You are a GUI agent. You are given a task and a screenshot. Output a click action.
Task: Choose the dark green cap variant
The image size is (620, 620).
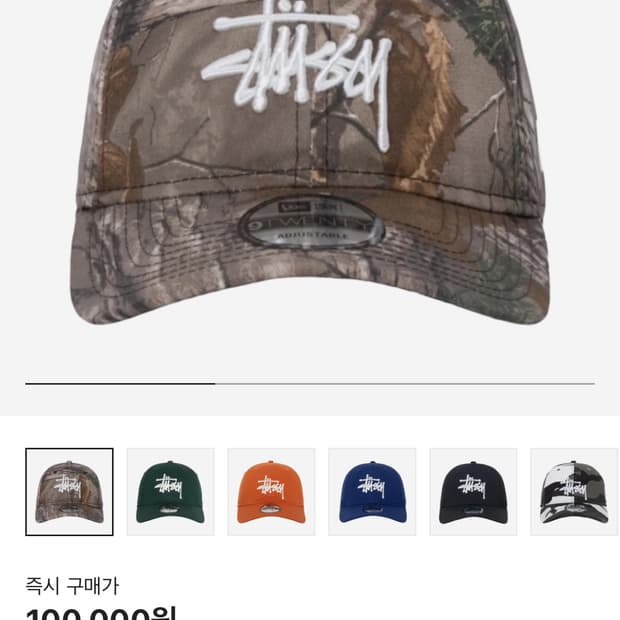(x=170, y=492)
